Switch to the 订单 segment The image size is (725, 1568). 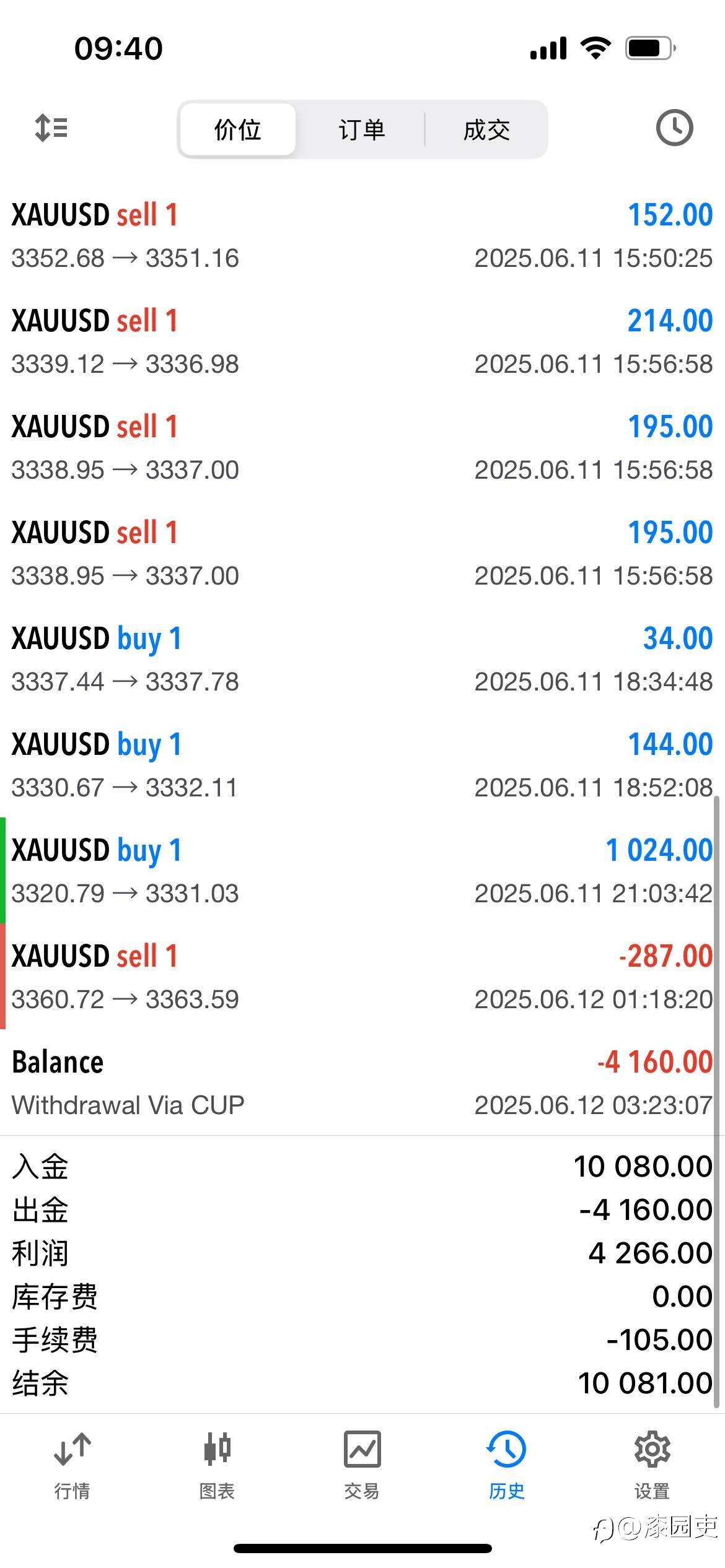pyautogui.click(x=362, y=129)
